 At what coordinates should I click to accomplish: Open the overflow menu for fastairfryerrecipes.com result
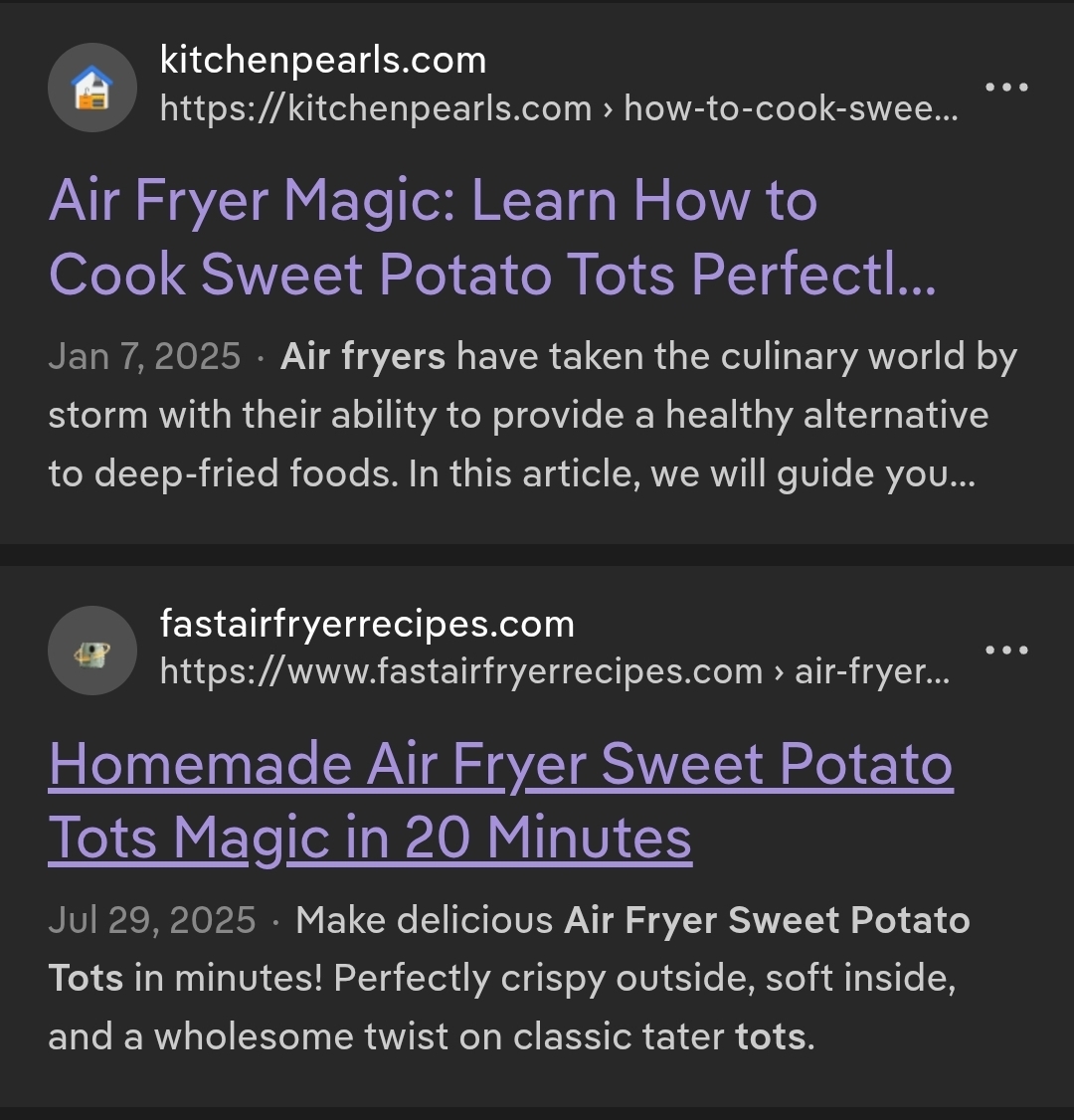pos(1006,651)
